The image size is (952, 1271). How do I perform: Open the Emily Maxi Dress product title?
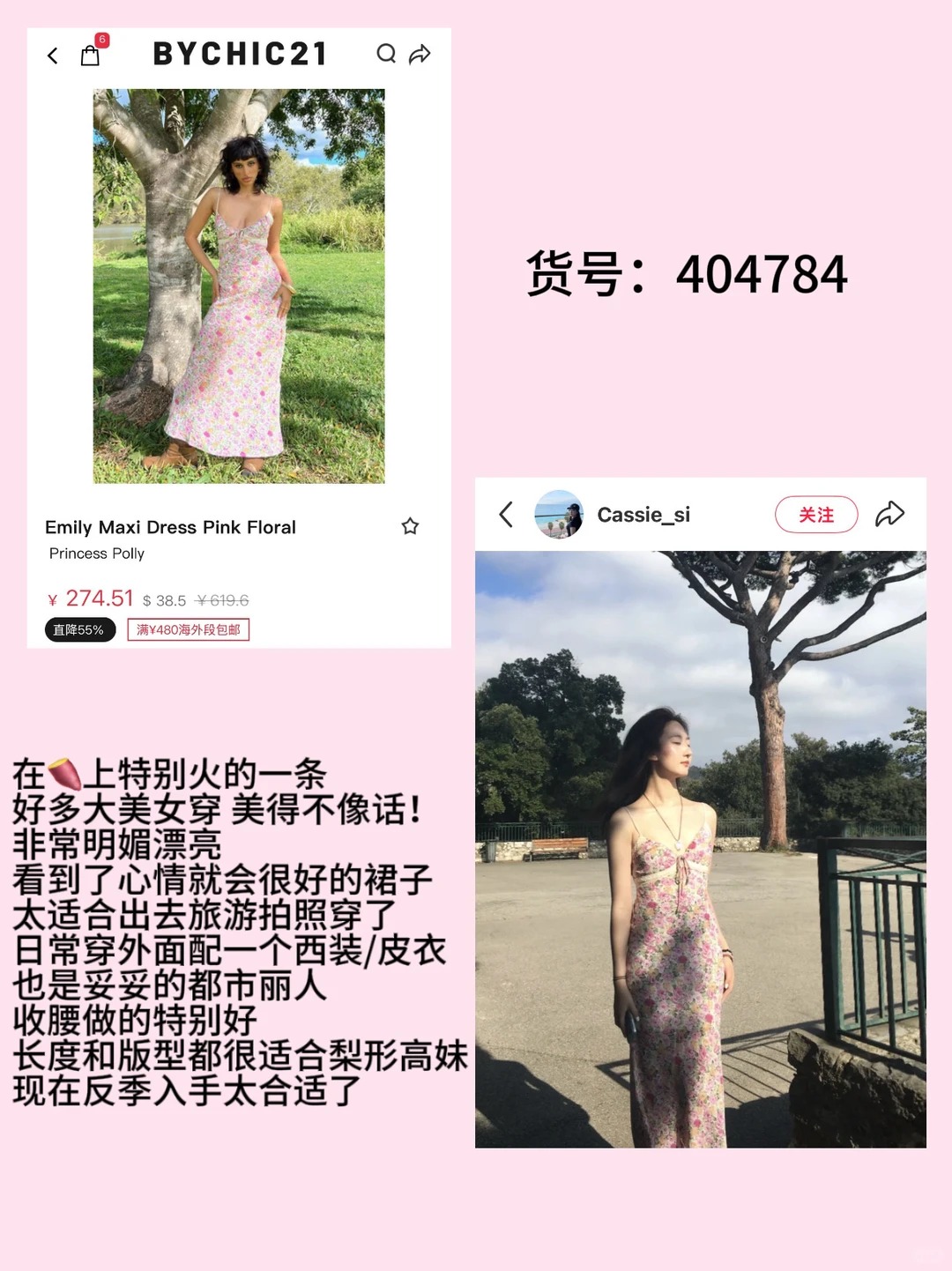171,527
